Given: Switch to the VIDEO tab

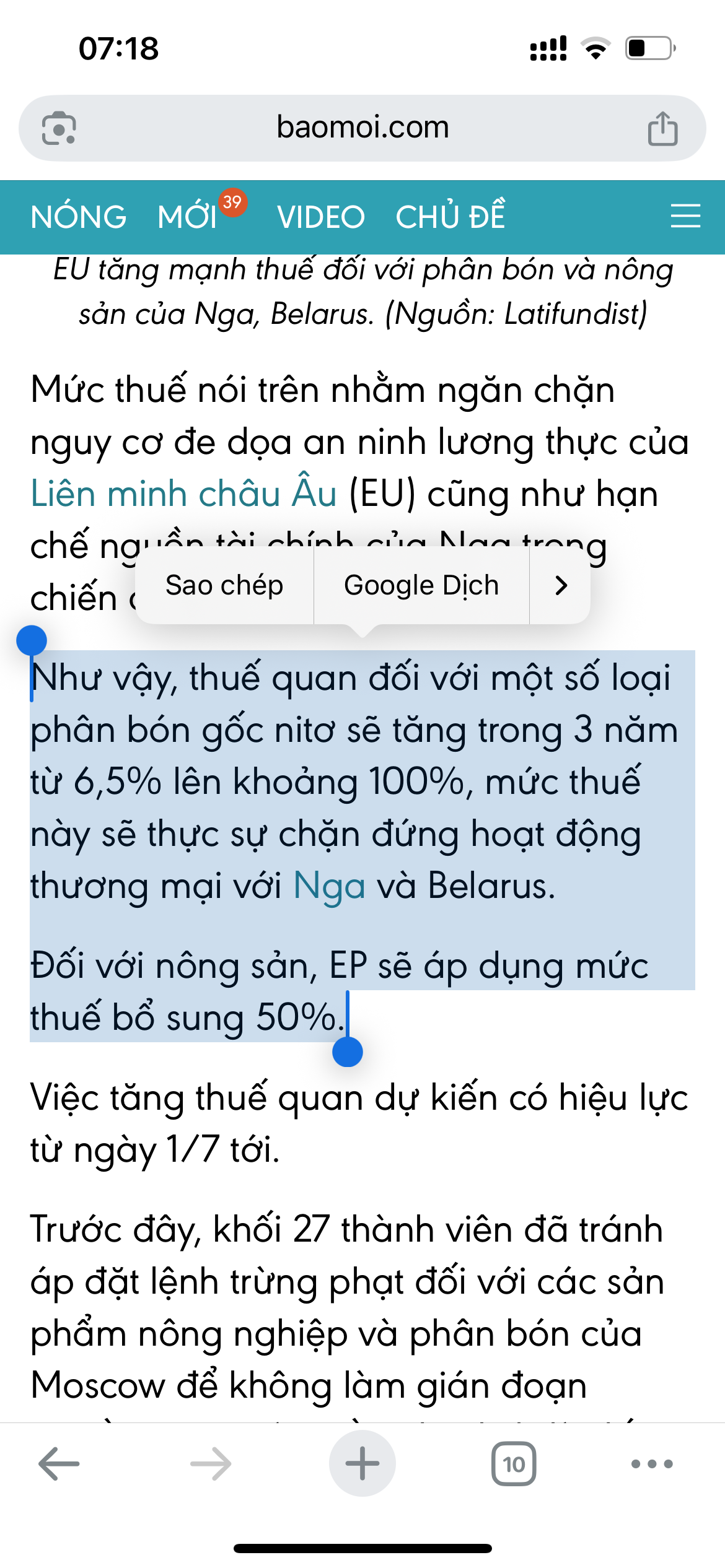Looking at the screenshot, I should (x=321, y=217).
